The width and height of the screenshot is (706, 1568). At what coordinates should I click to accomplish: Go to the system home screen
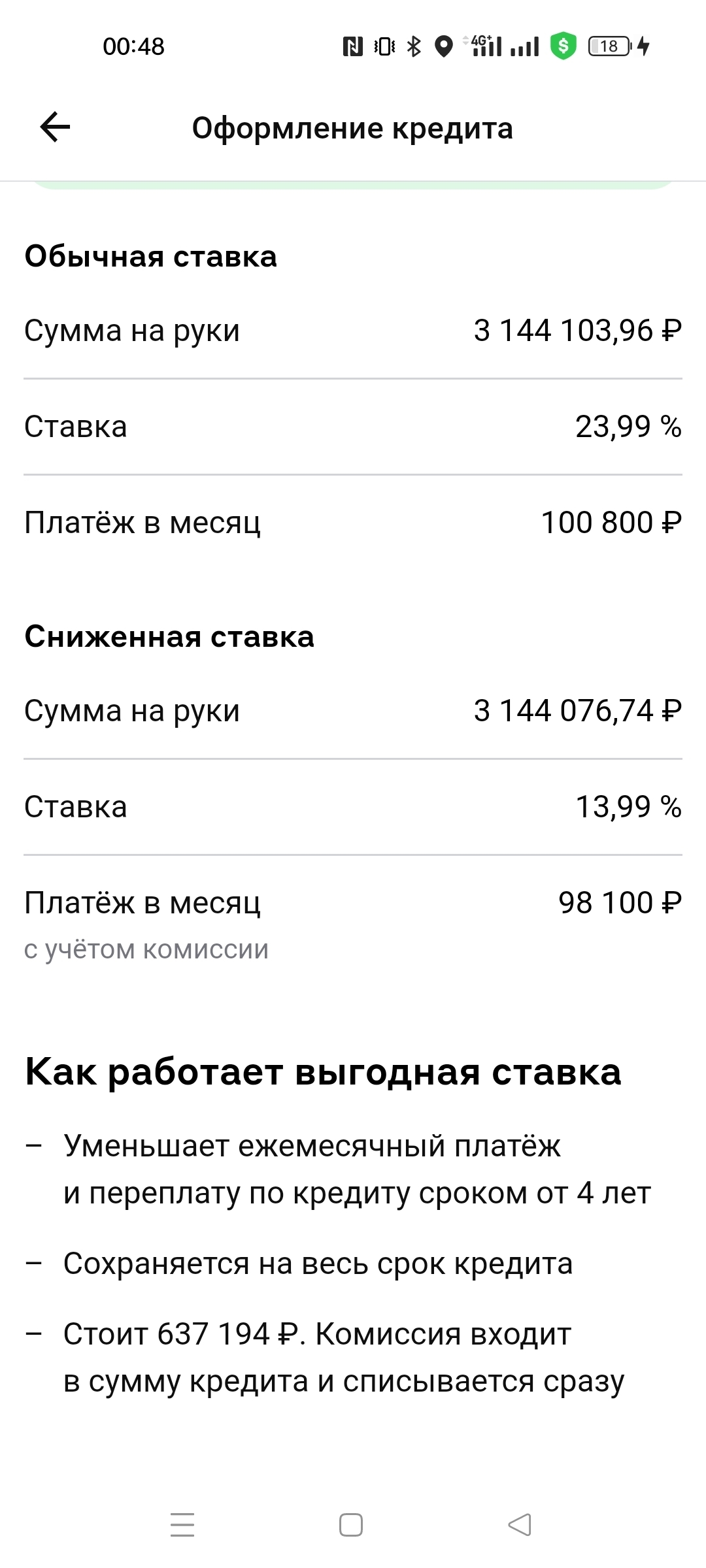pyautogui.click(x=351, y=1525)
